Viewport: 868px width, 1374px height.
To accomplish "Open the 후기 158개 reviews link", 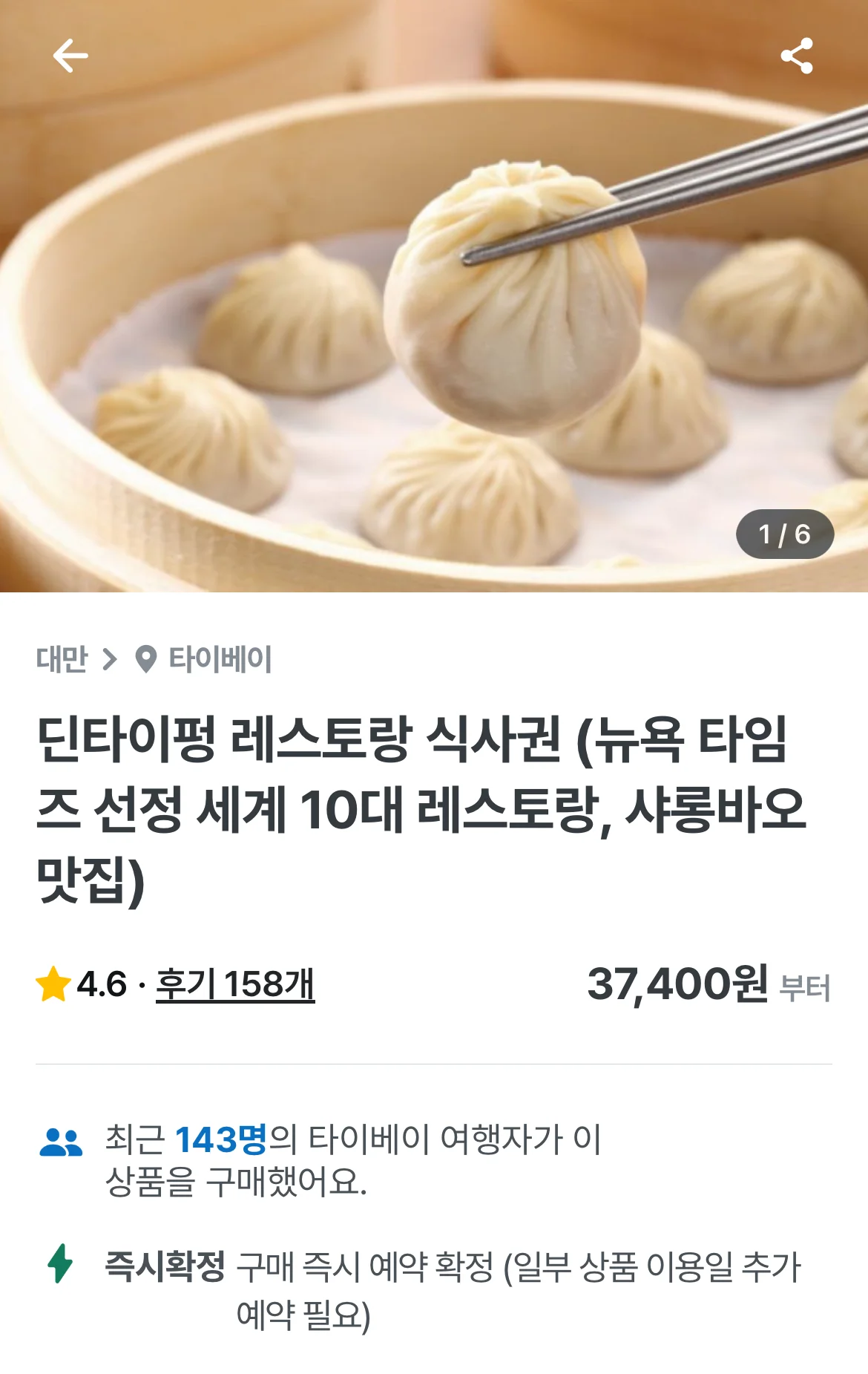I will 235,984.
